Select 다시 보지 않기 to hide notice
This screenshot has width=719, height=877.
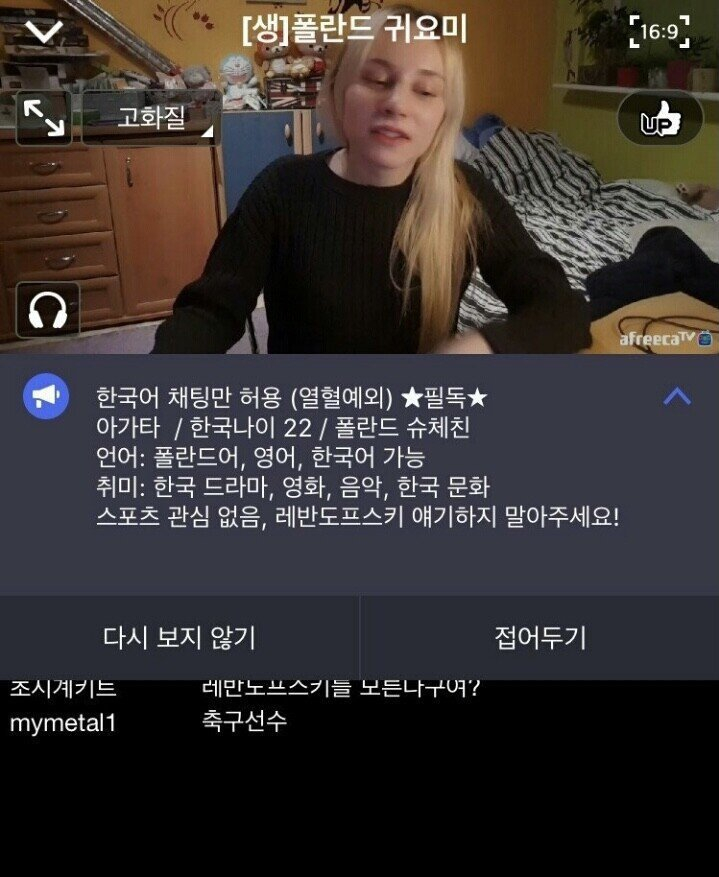click(179, 638)
